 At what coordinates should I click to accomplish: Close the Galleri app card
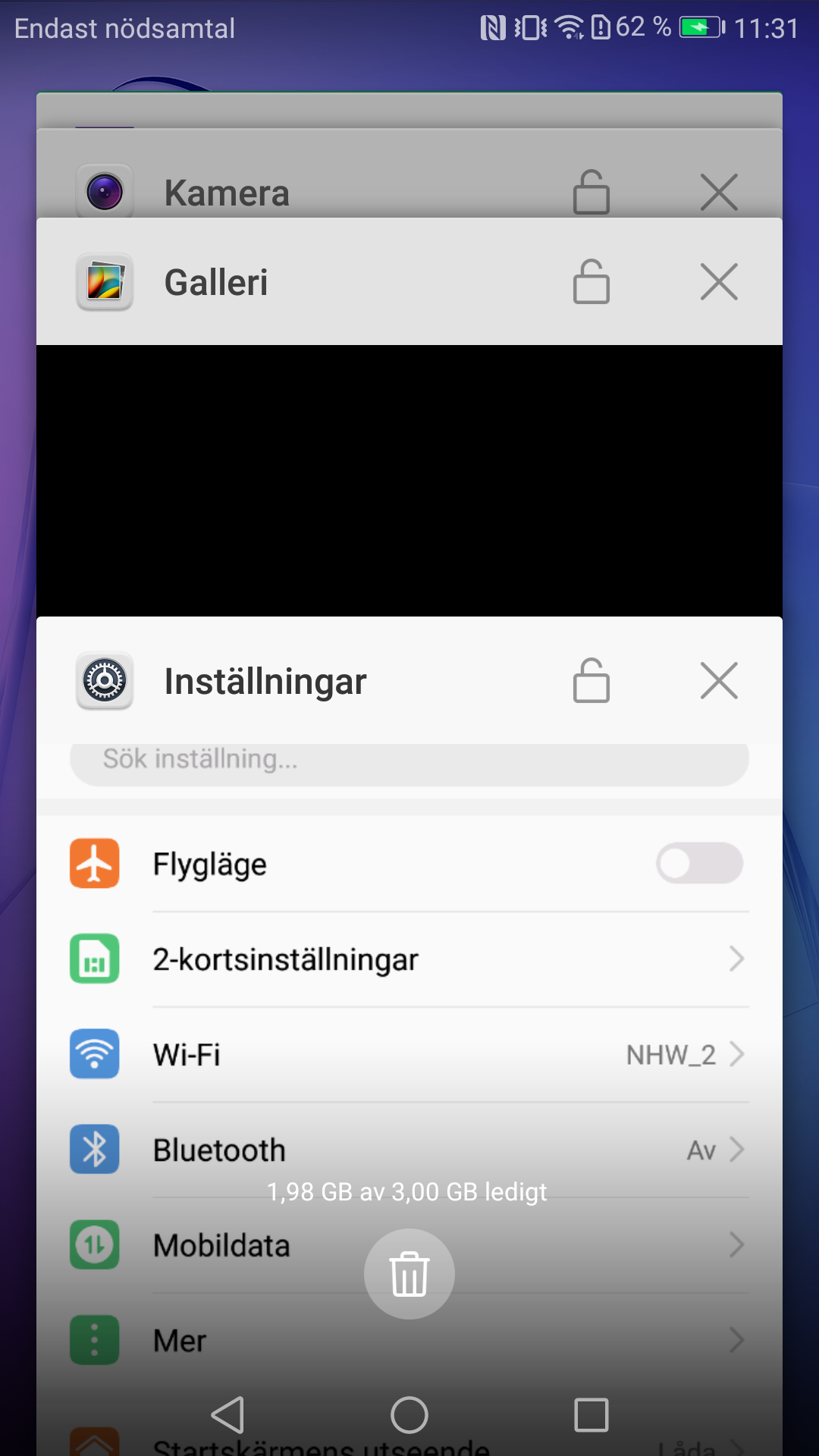point(719,282)
